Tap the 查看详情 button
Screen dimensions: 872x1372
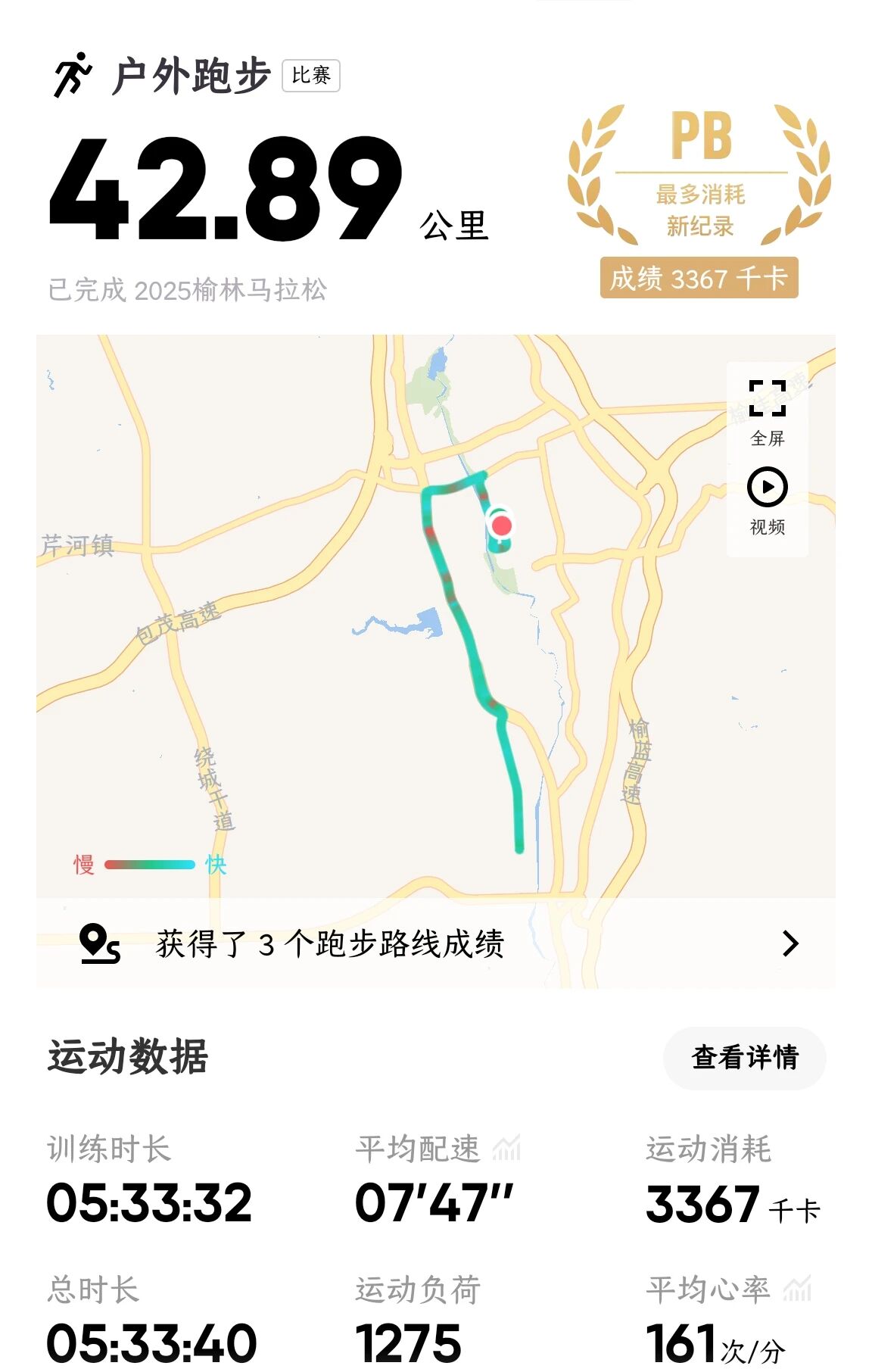click(744, 1057)
